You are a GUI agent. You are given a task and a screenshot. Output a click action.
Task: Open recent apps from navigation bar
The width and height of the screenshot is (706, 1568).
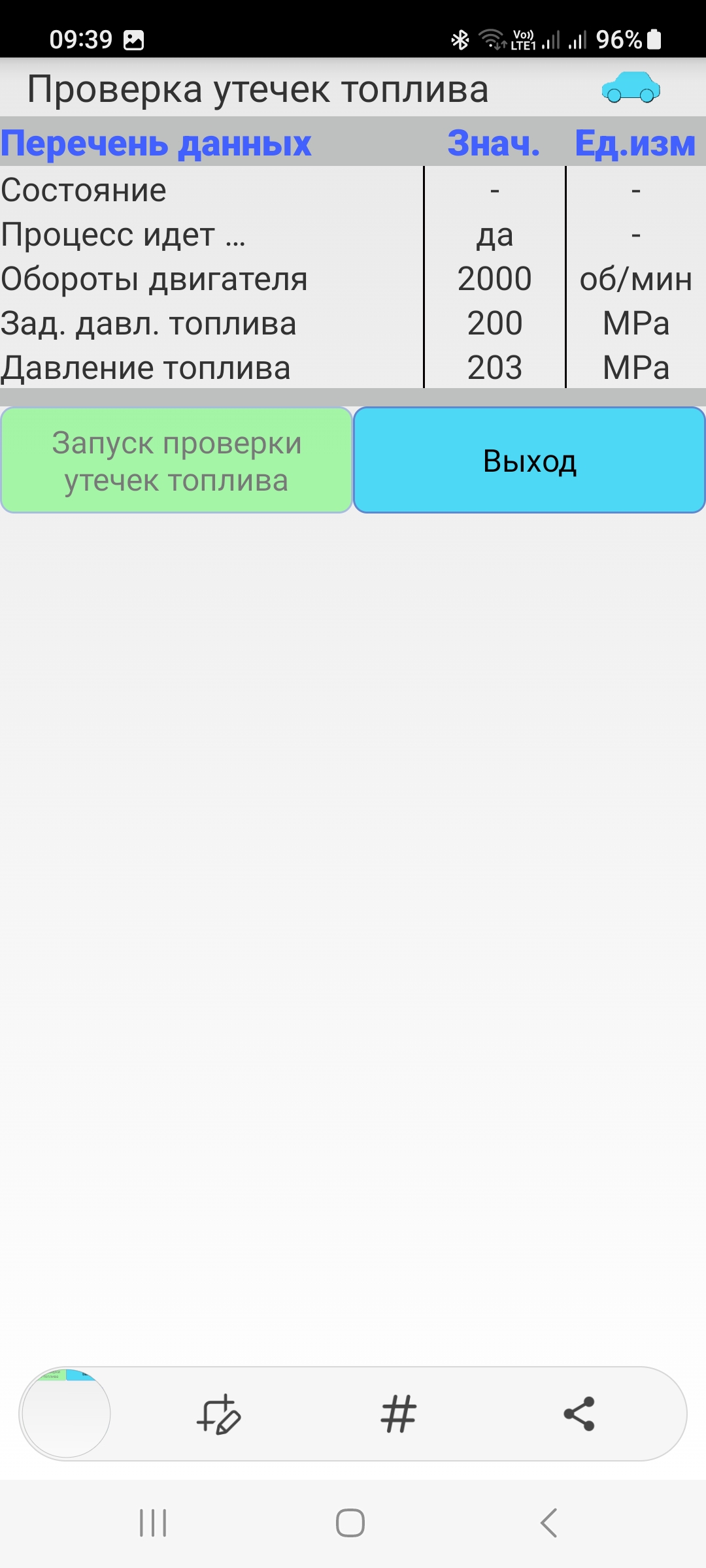[154, 1523]
